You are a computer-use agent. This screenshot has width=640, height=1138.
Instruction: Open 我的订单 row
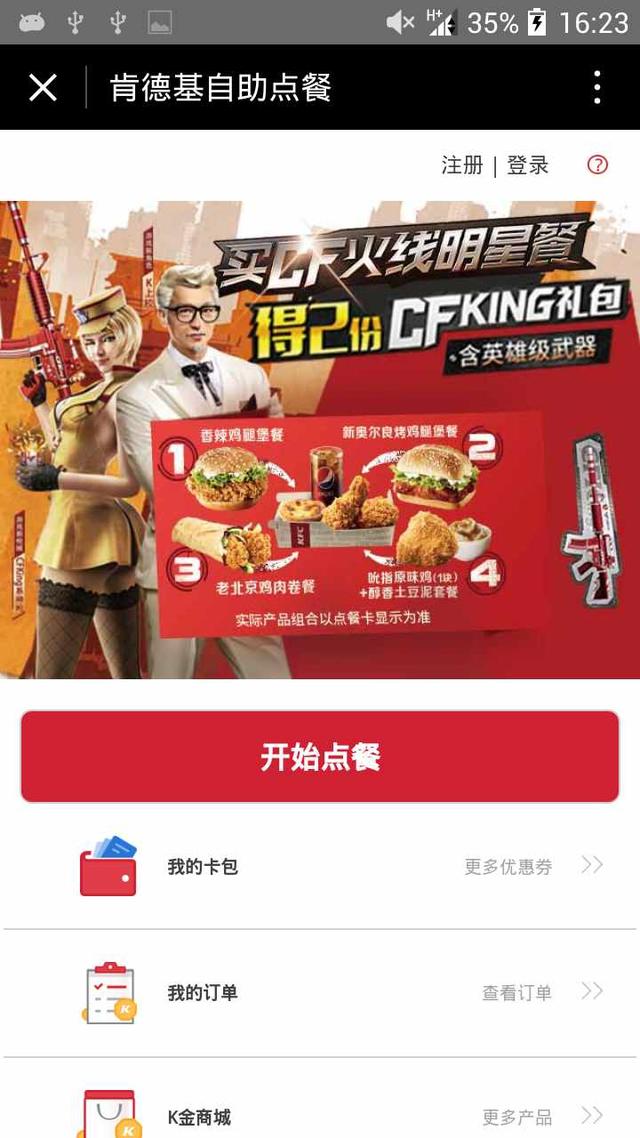click(x=320, y=992)
